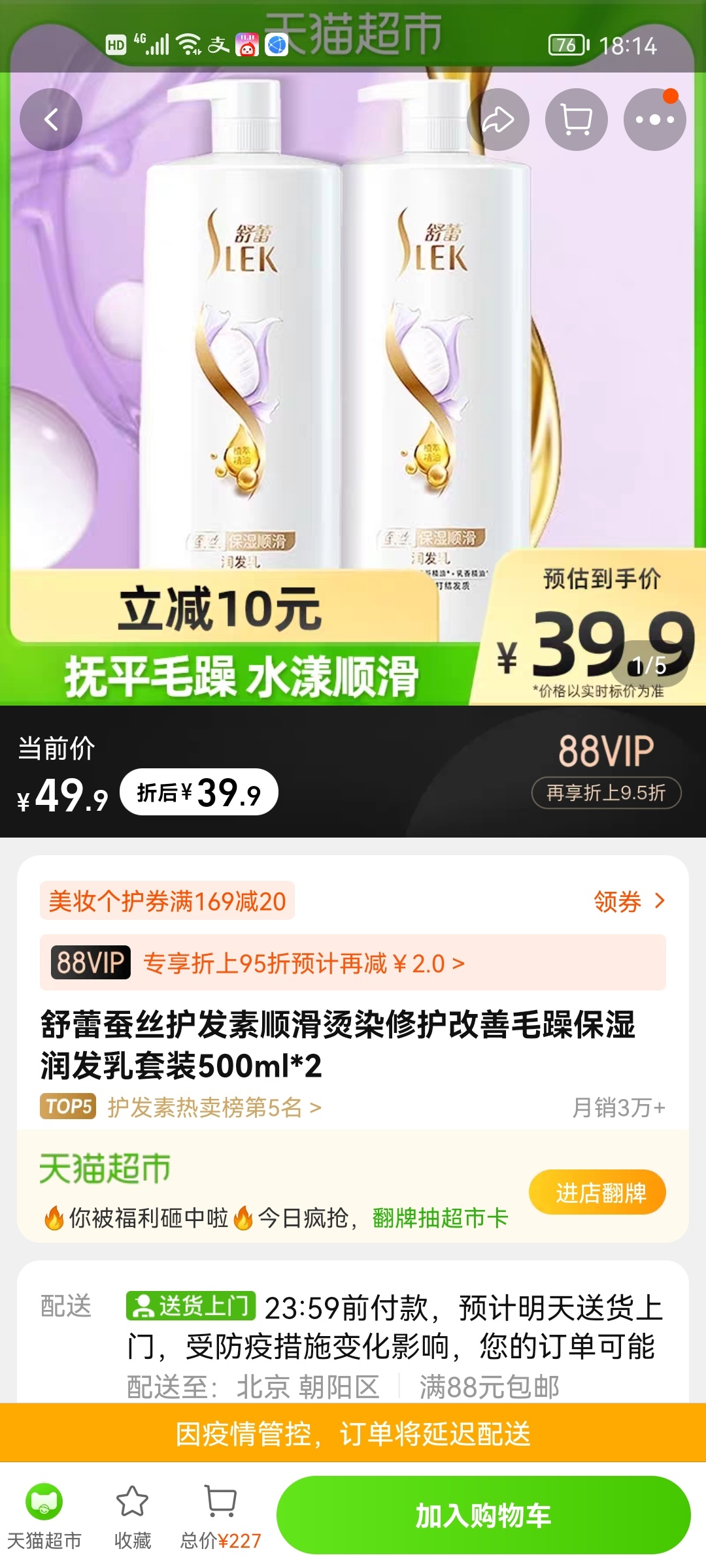
Task: Open the three-dot overflow menu
Action: (654, 120)
